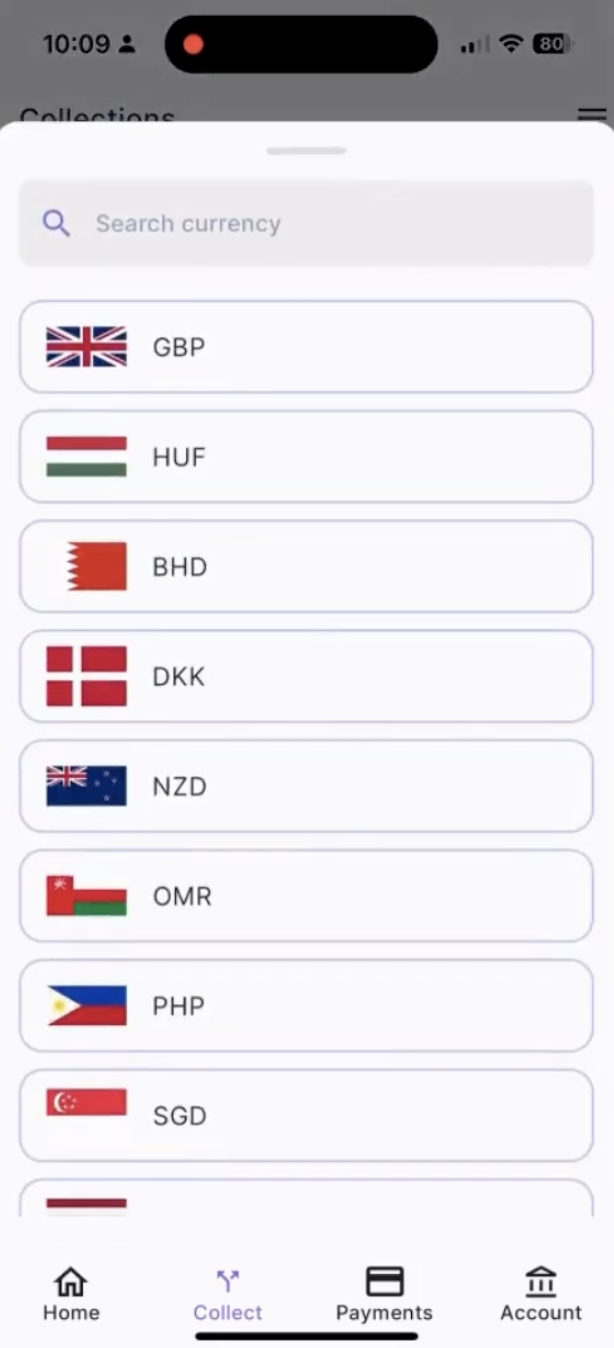Select OMR from the list

click(x=306, y=896)
